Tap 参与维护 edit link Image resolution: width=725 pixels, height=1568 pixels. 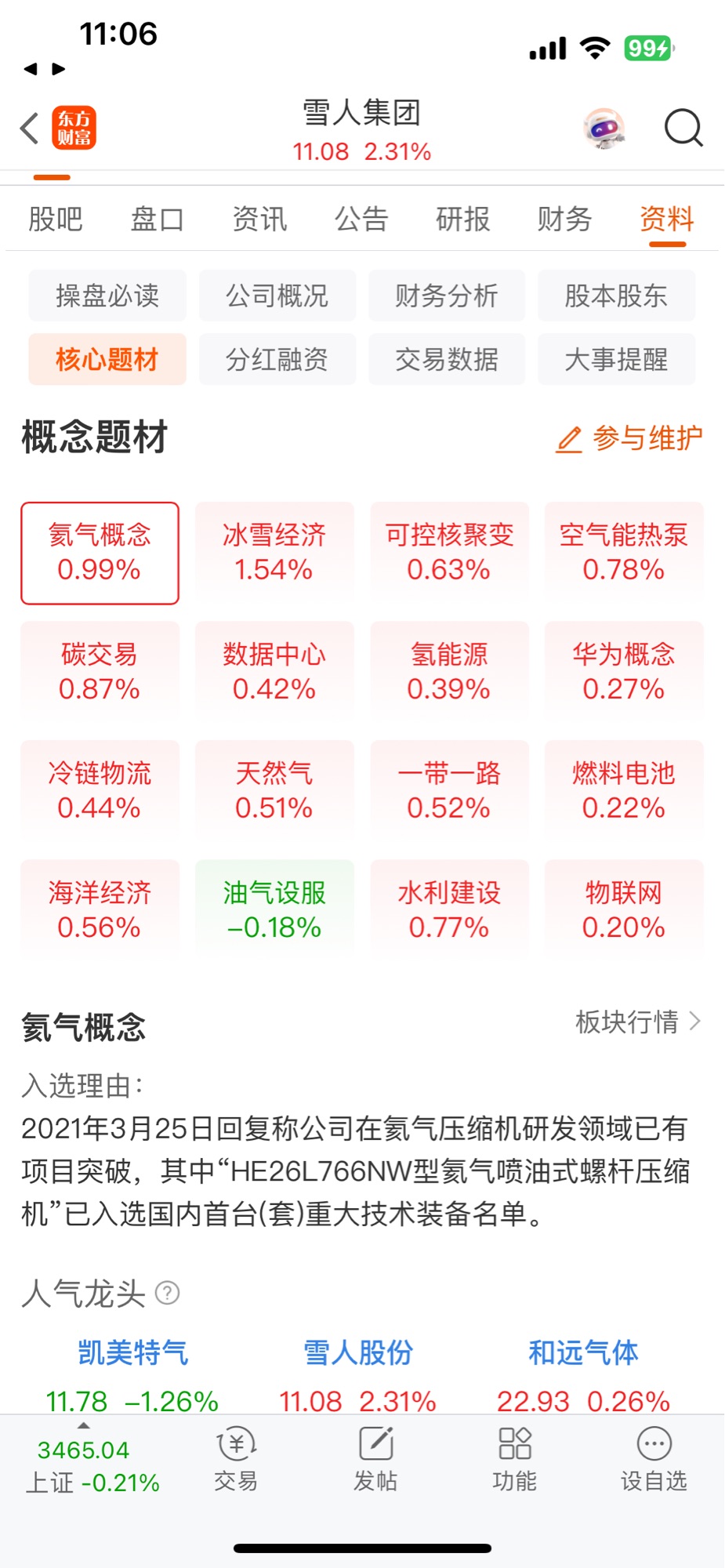click(629, 438)
